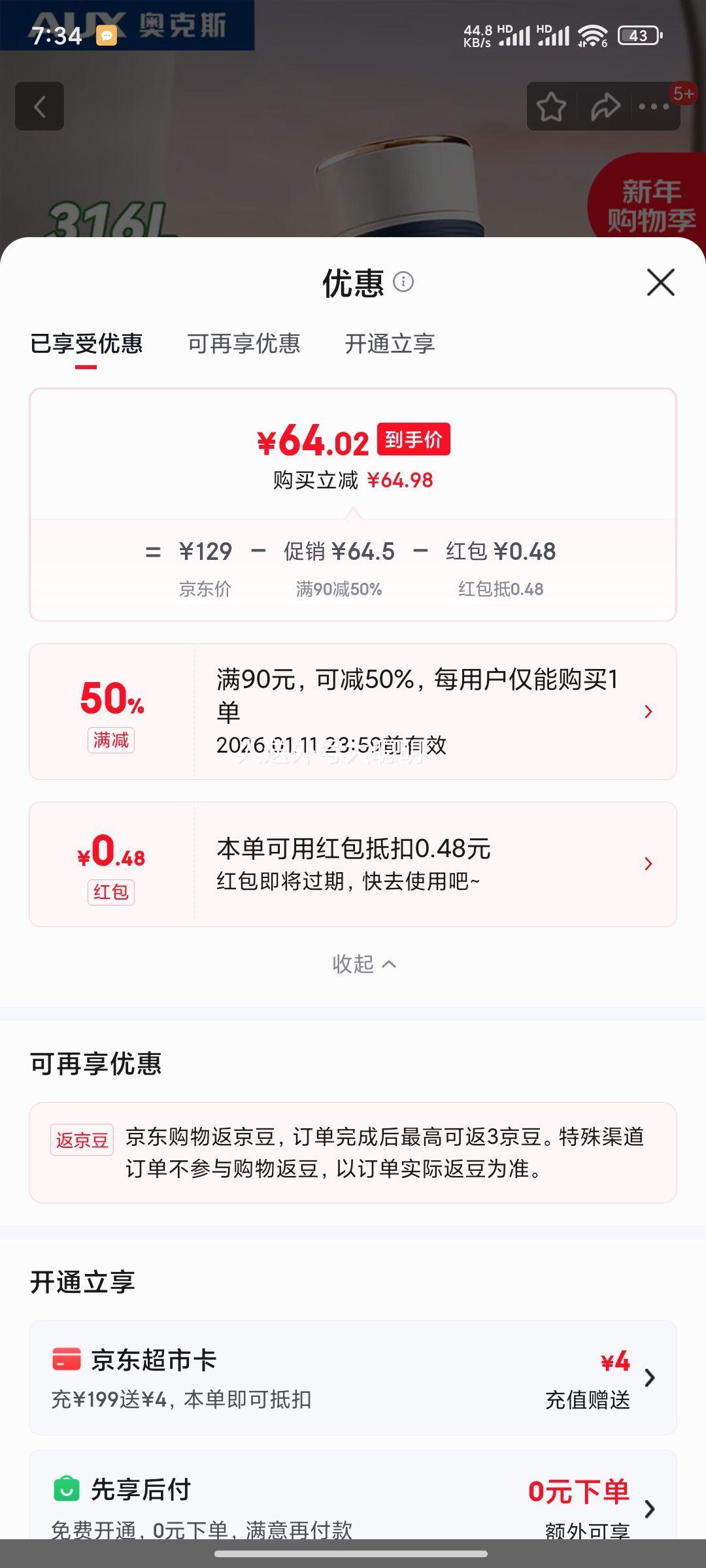This screenshot has height=1568, width=706.
Task: Click the back arrow on the product image
Action: coord(39,106)
